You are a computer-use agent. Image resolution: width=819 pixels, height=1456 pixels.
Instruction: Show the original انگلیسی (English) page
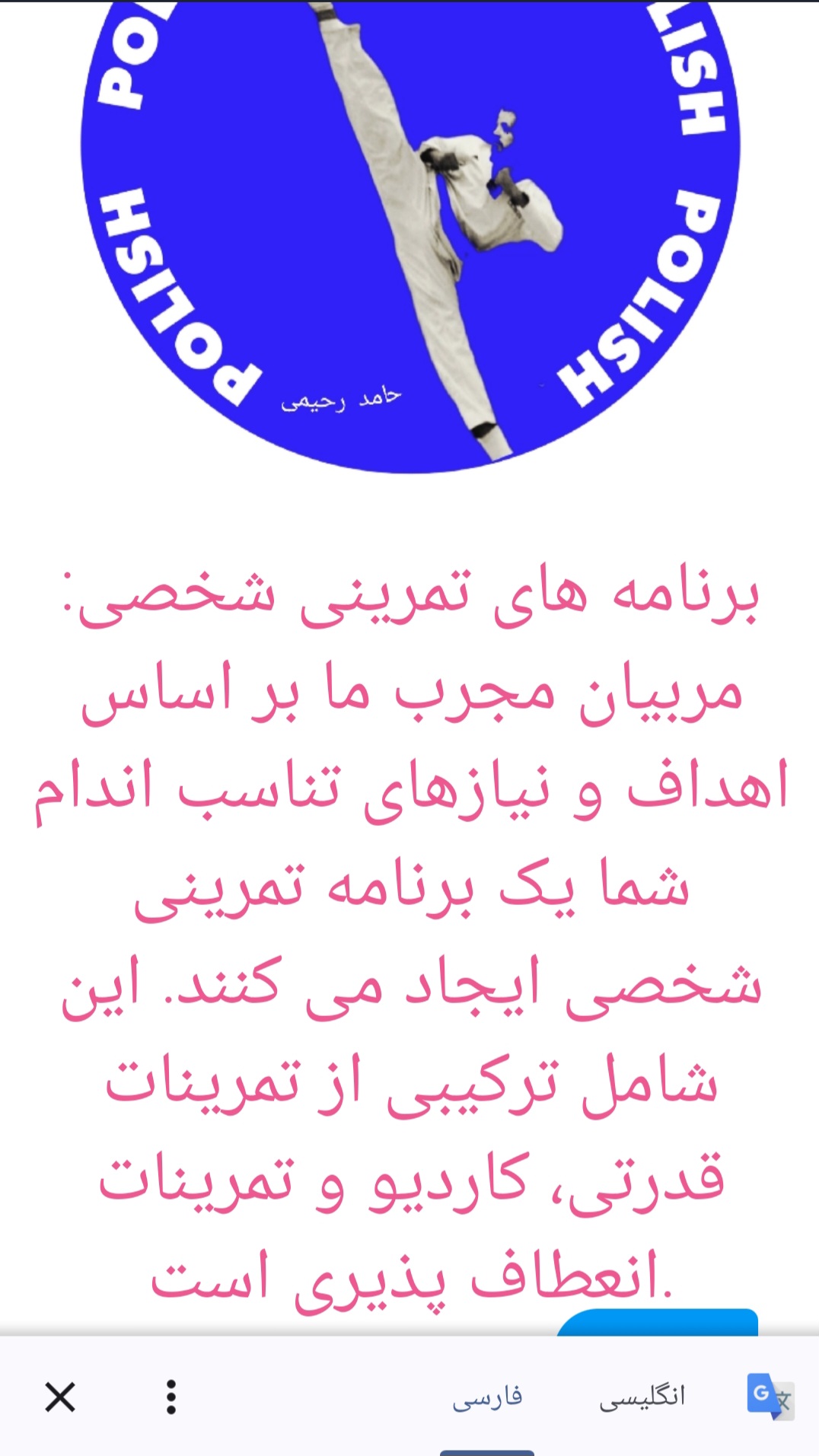click(x=642, y=1397)
